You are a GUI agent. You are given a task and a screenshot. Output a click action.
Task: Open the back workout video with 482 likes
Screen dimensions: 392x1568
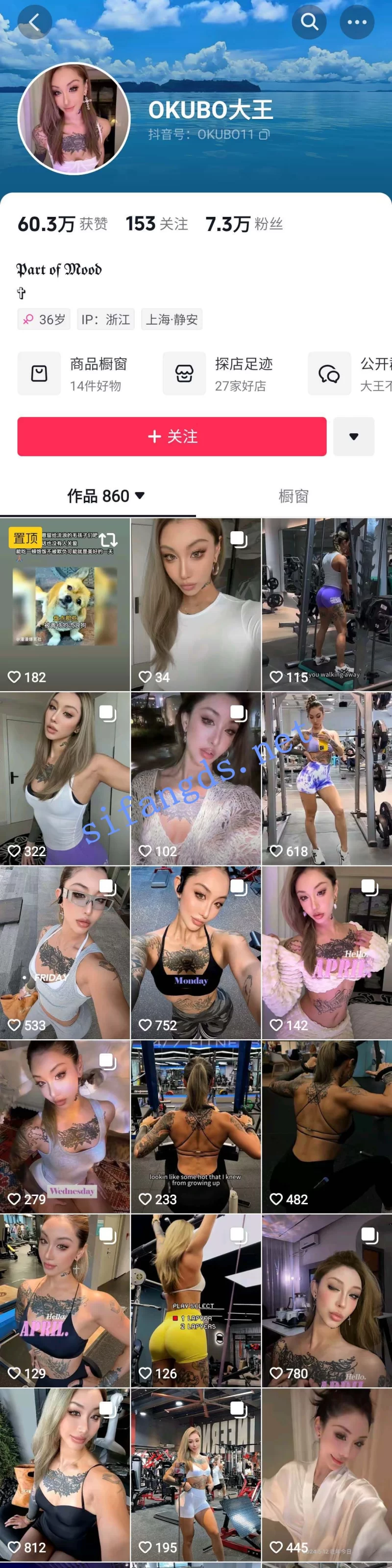[x=327, y=1126]
